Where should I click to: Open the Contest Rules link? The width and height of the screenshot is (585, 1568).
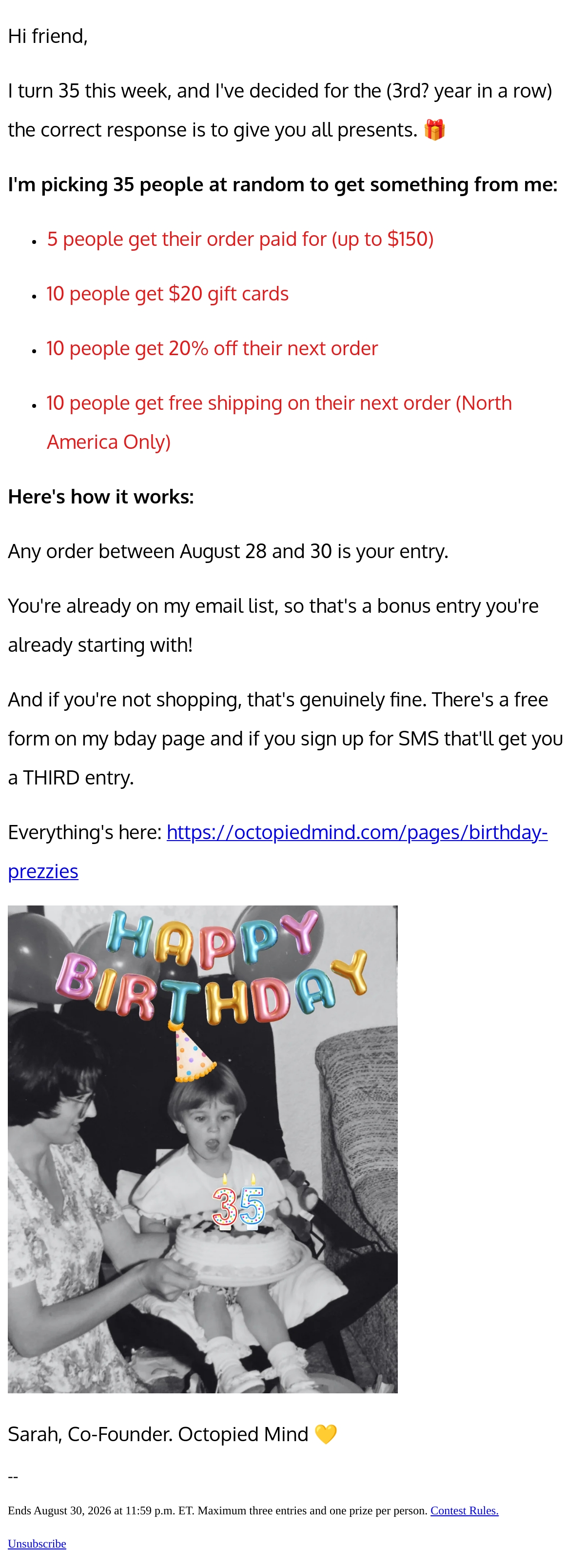tap(464, 1511)
